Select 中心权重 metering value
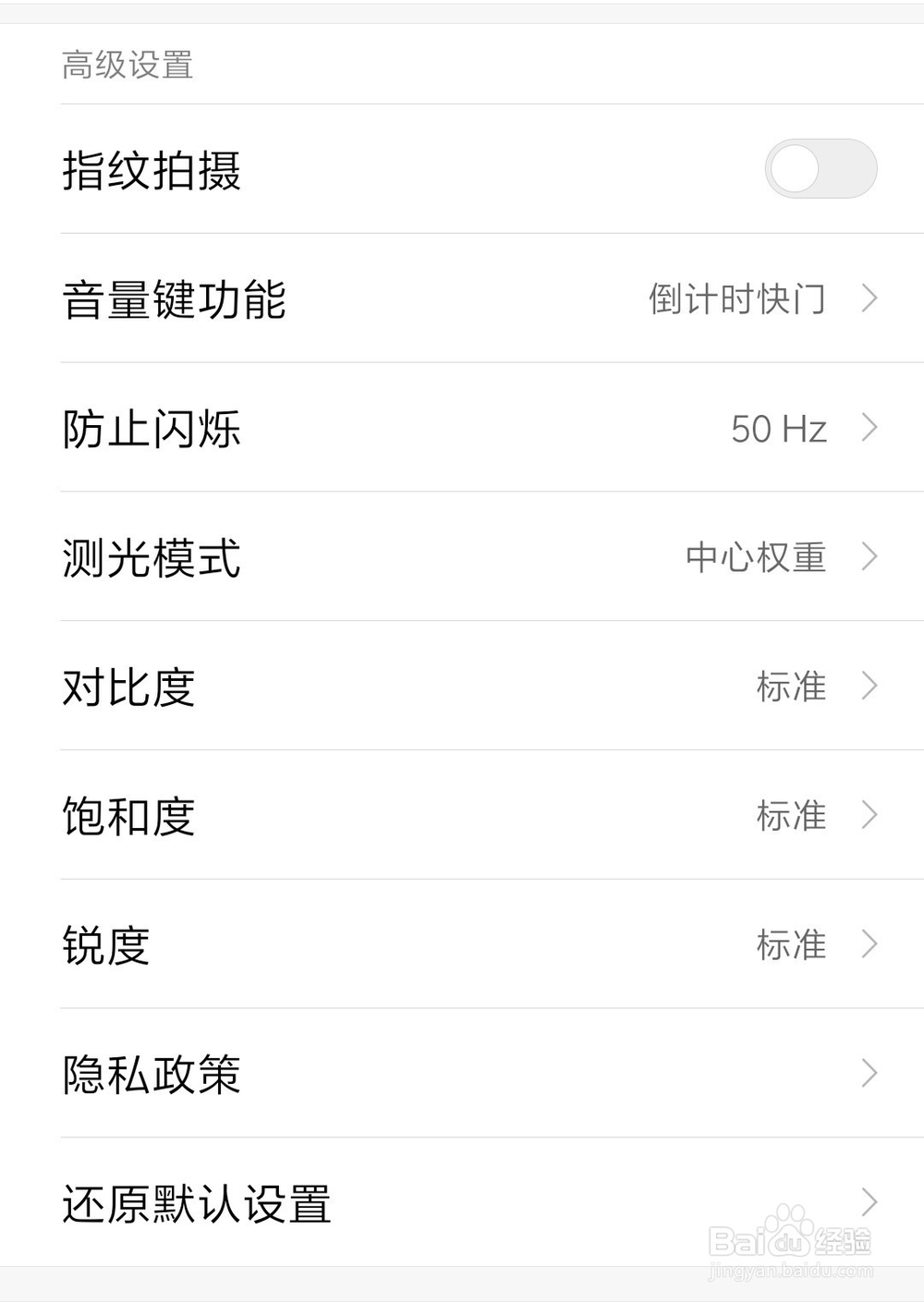 tap(753, 557)
